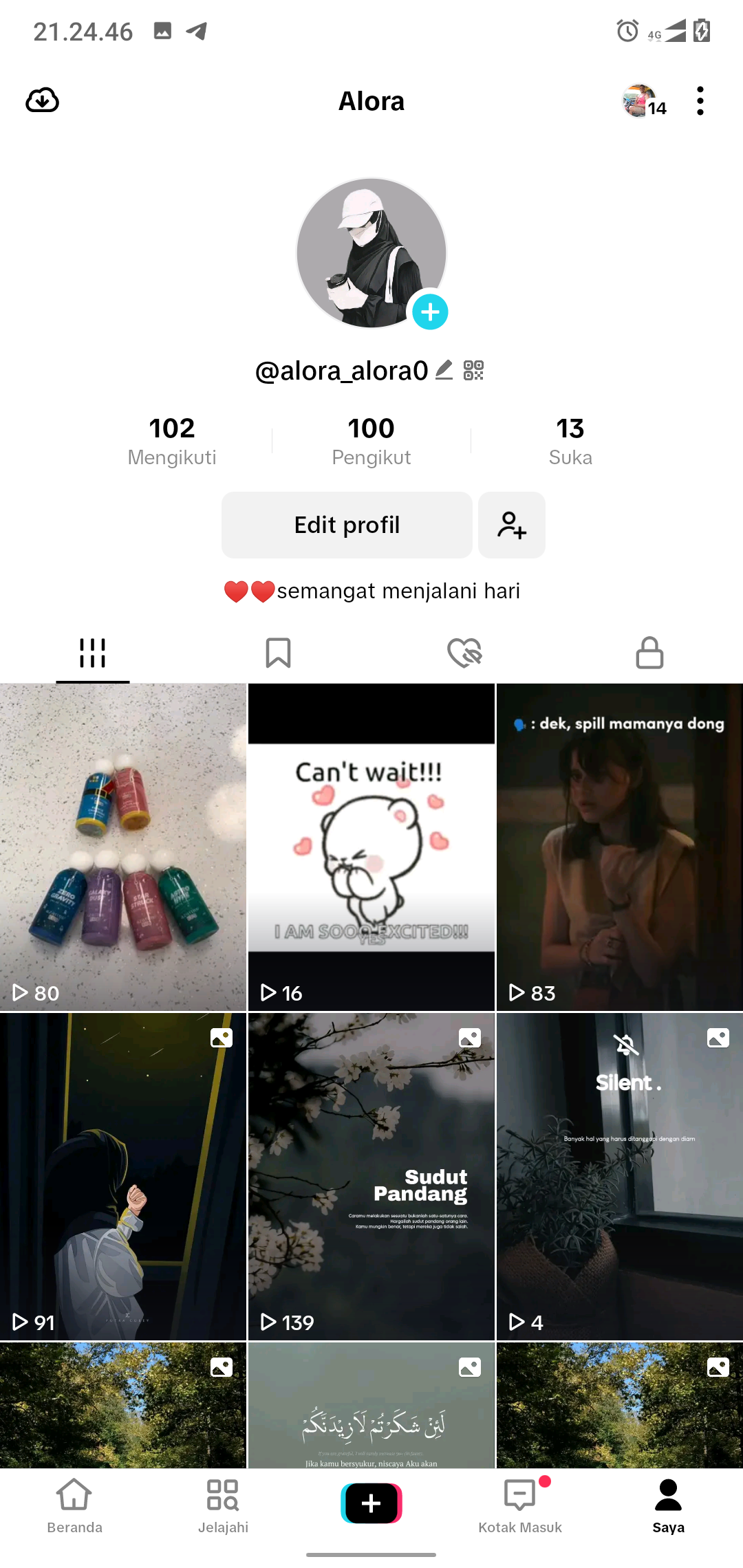Open the Silent post with 4 views
This screenshot has width=743, height=1568.
619,1176
